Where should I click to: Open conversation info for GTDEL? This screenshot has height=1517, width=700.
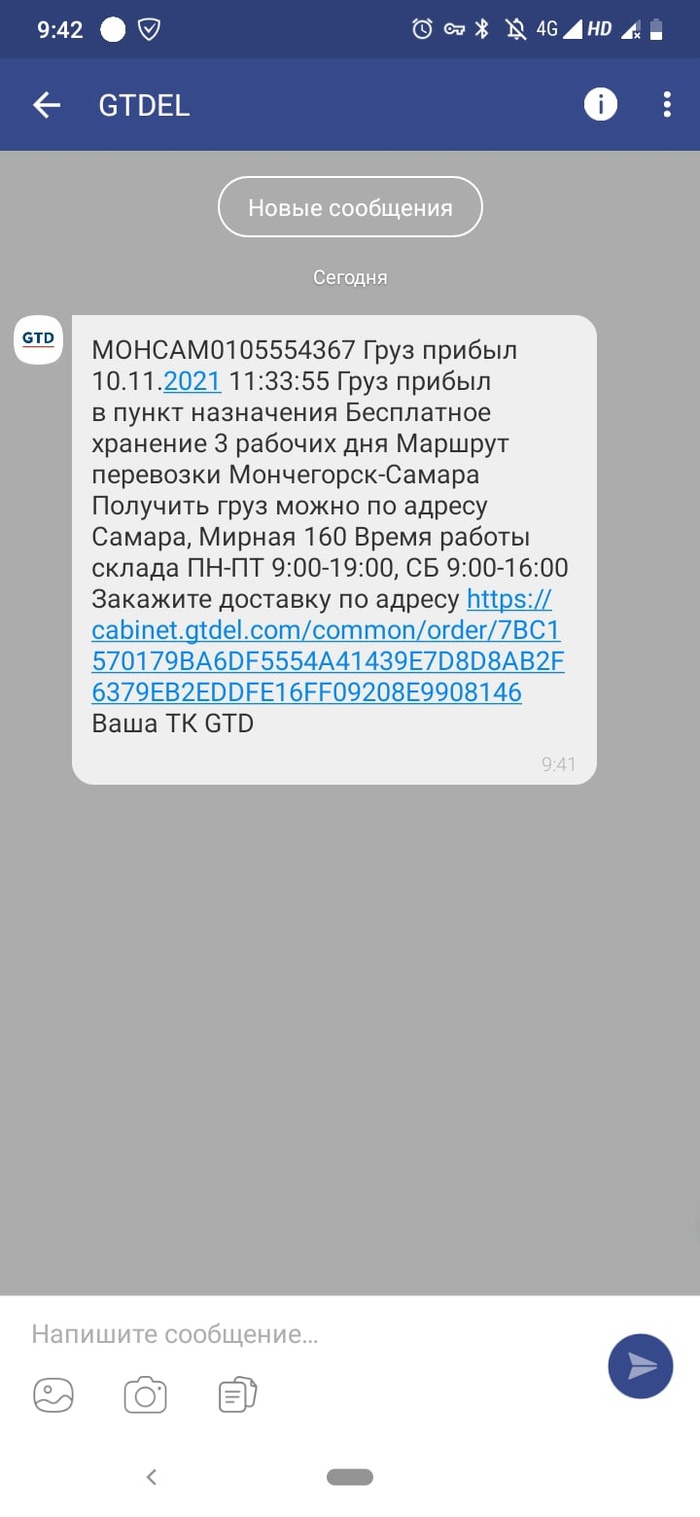coord(600,104)
